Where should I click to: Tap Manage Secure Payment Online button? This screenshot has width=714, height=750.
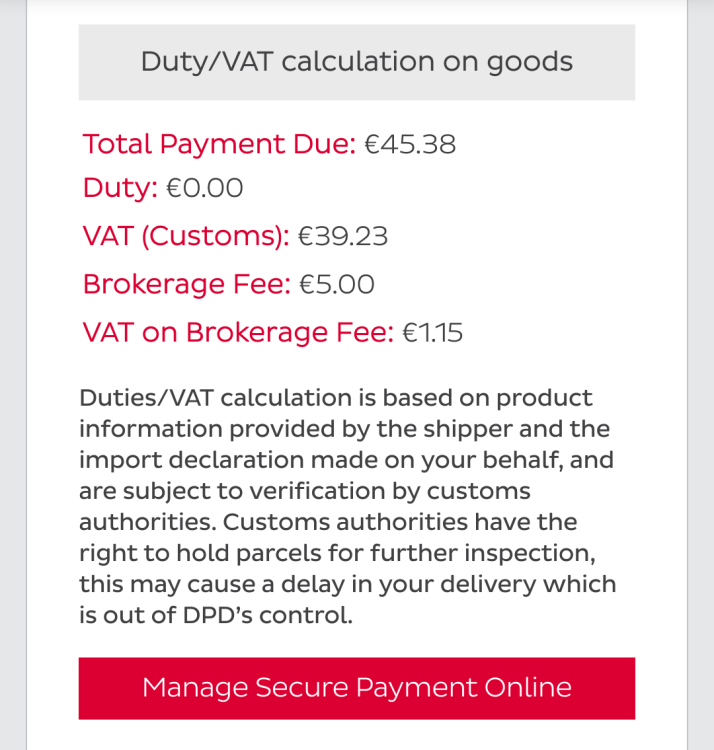pyautogui.click(x=357, y=688)
